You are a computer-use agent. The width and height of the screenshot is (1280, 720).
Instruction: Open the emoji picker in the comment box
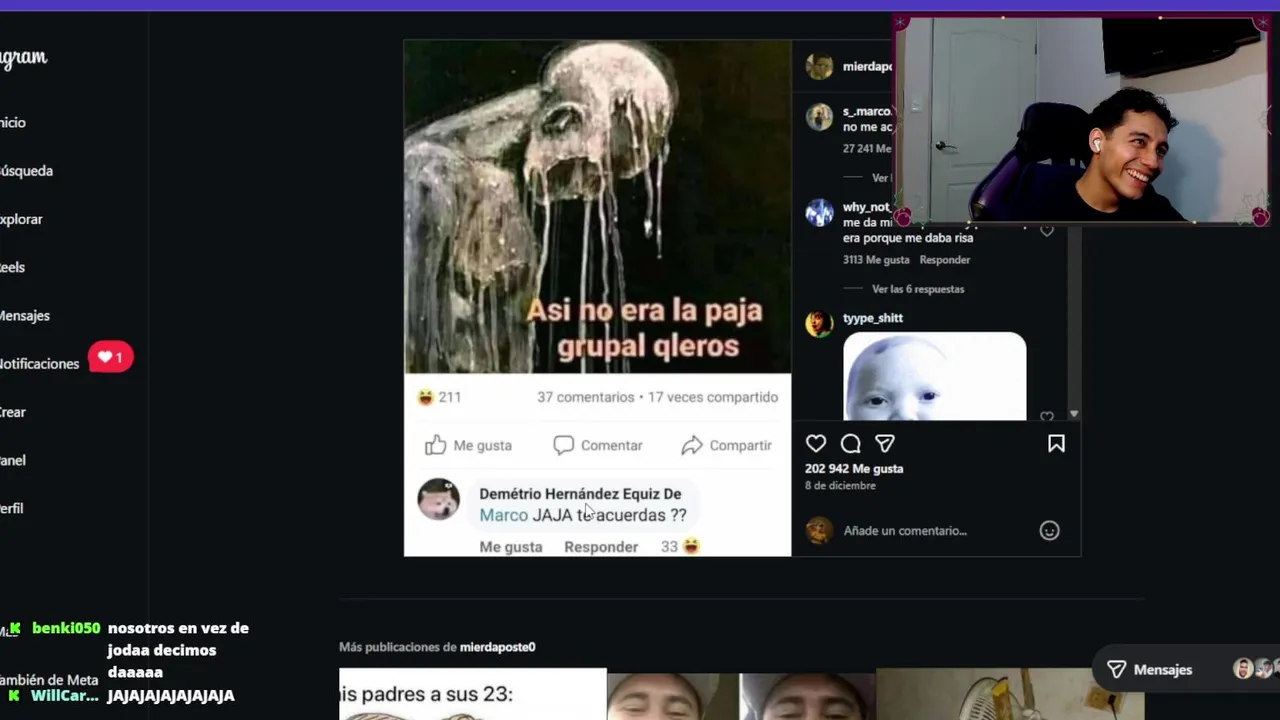point(1049,531)
